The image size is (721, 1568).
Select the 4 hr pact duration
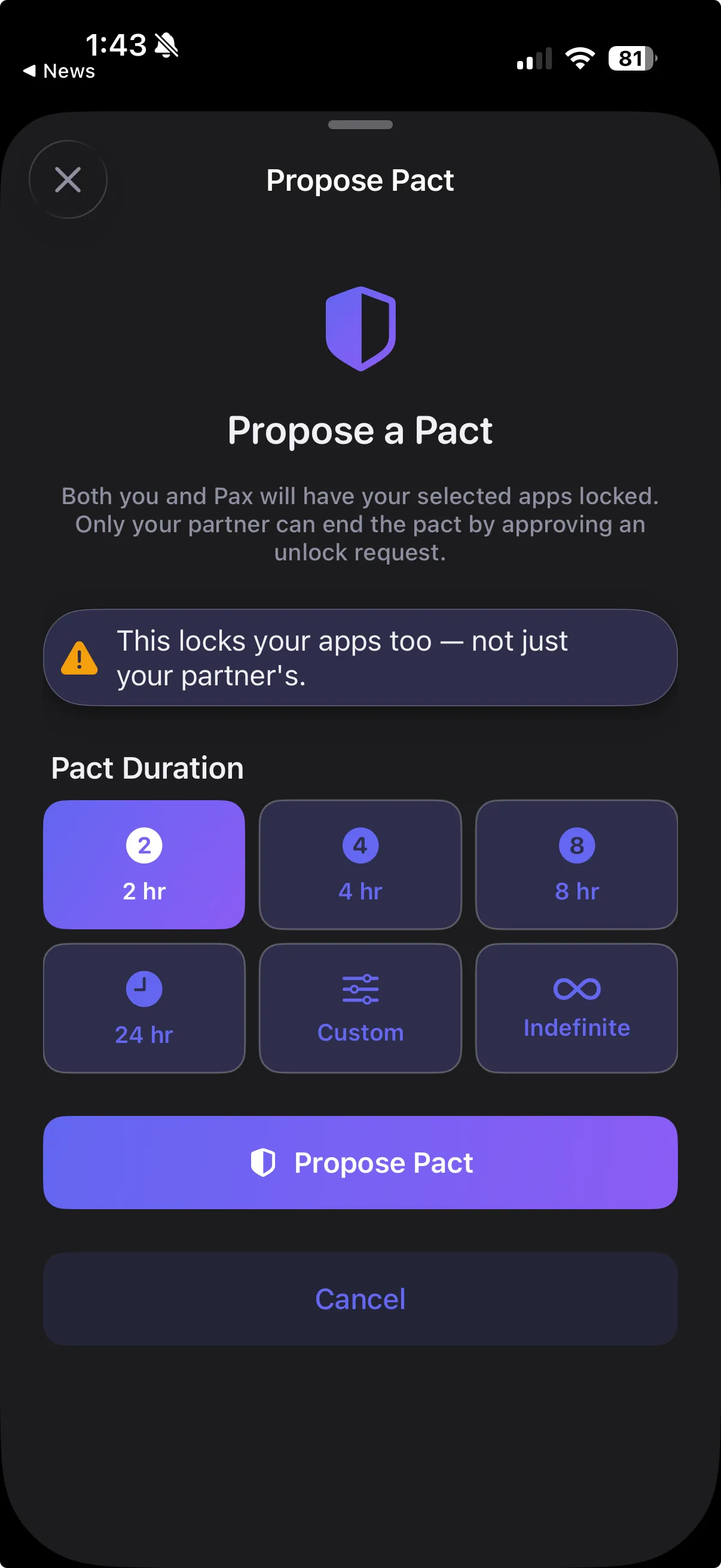tap(360, 865)
